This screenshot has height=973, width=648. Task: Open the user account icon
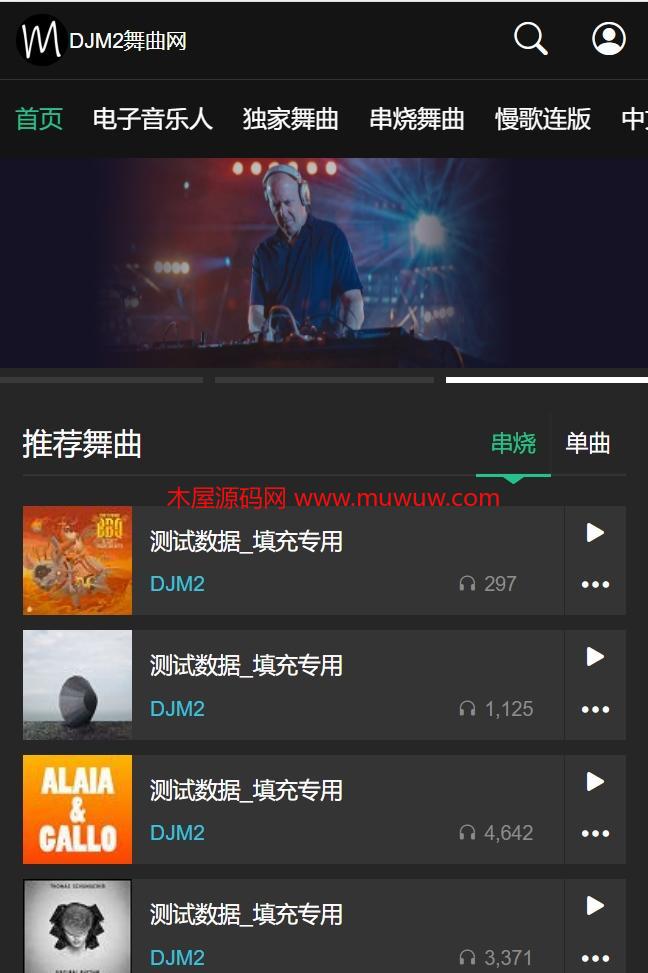[x=608, y=40]
